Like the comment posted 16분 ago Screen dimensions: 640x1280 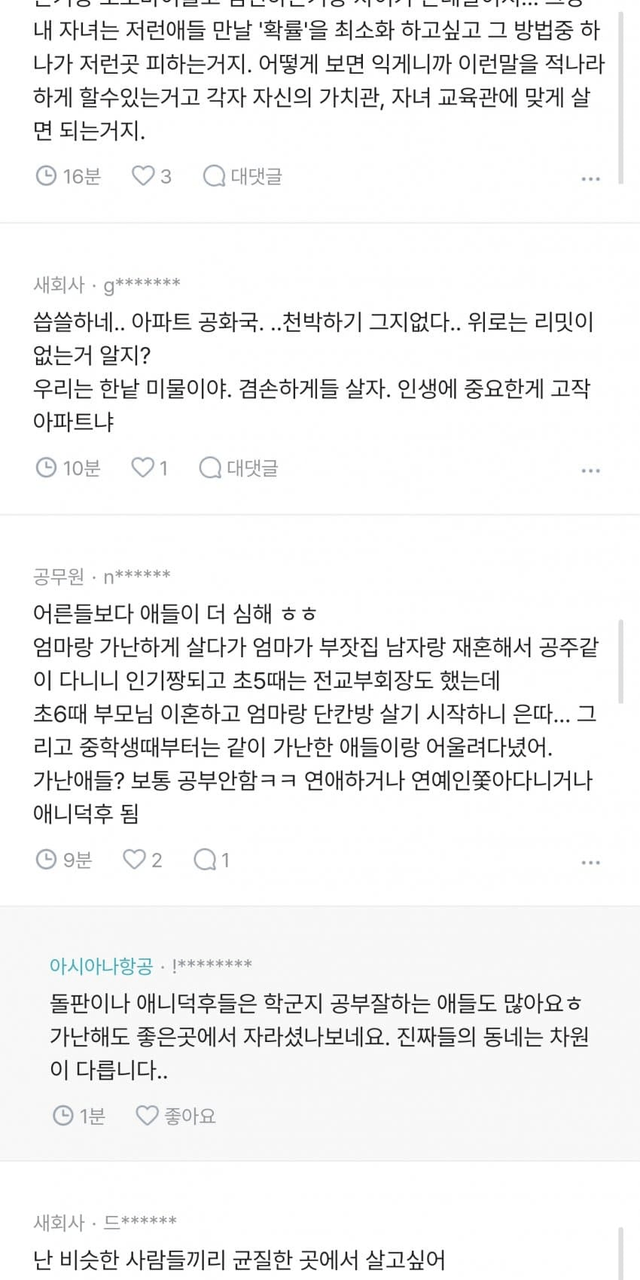[152, 176]
